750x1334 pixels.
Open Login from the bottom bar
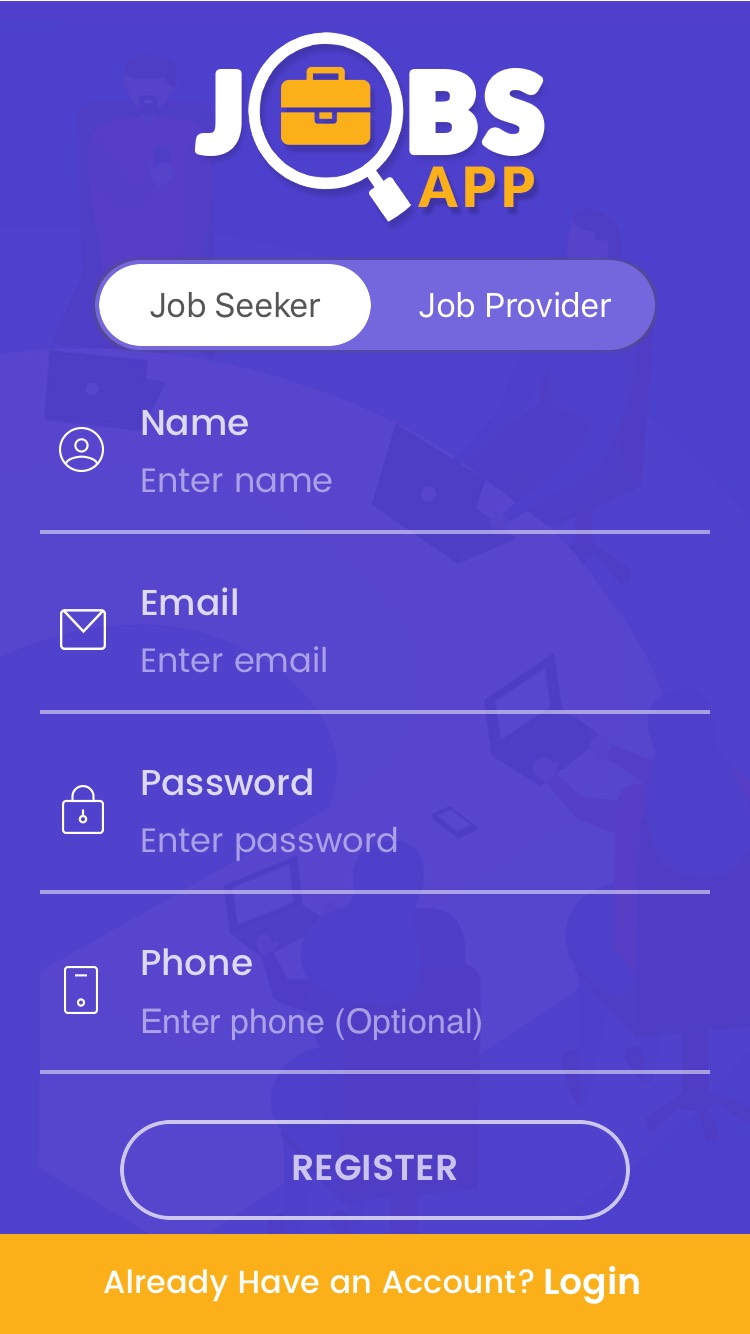592,1281
